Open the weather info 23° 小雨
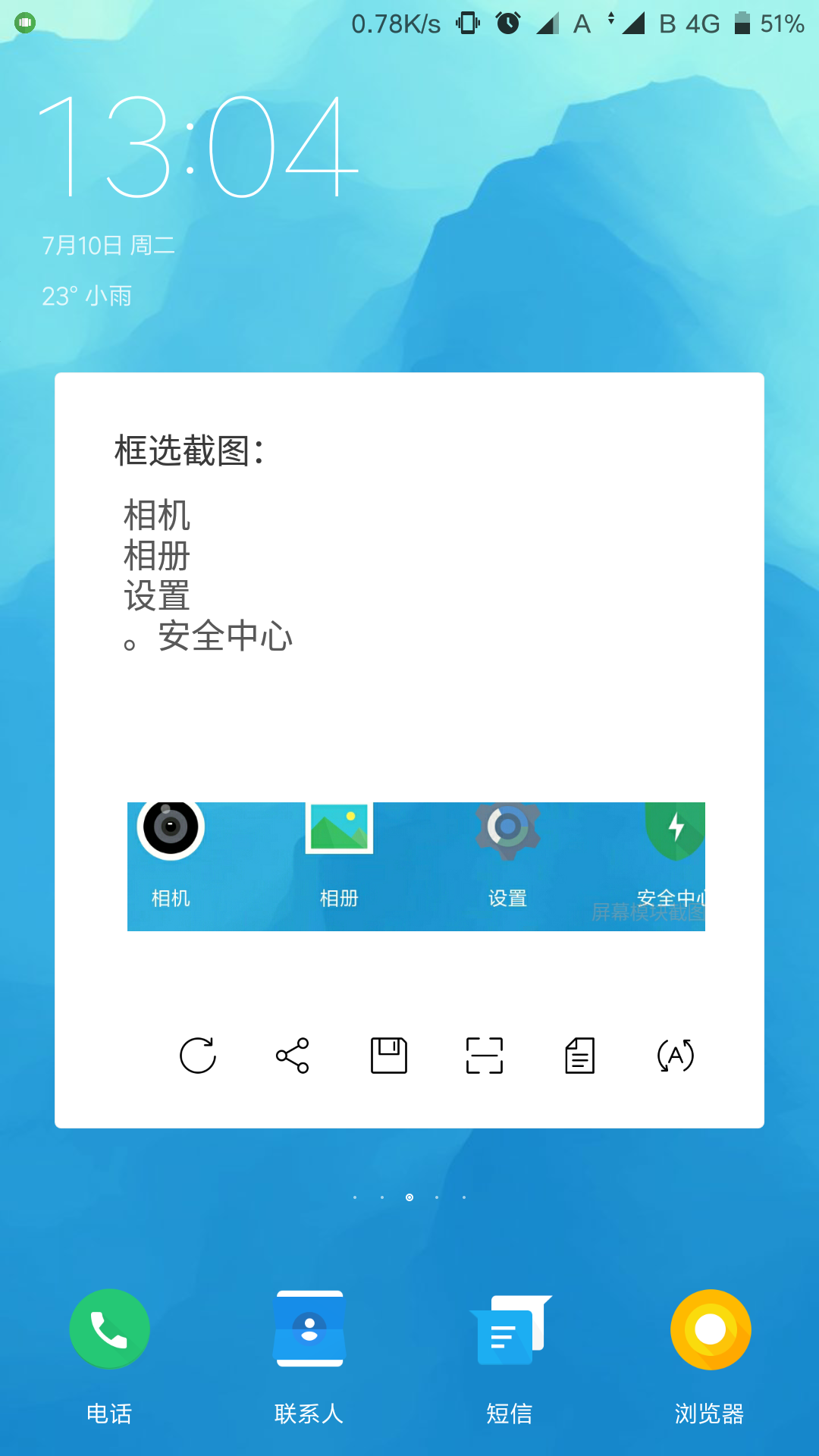 pos(87,296)
